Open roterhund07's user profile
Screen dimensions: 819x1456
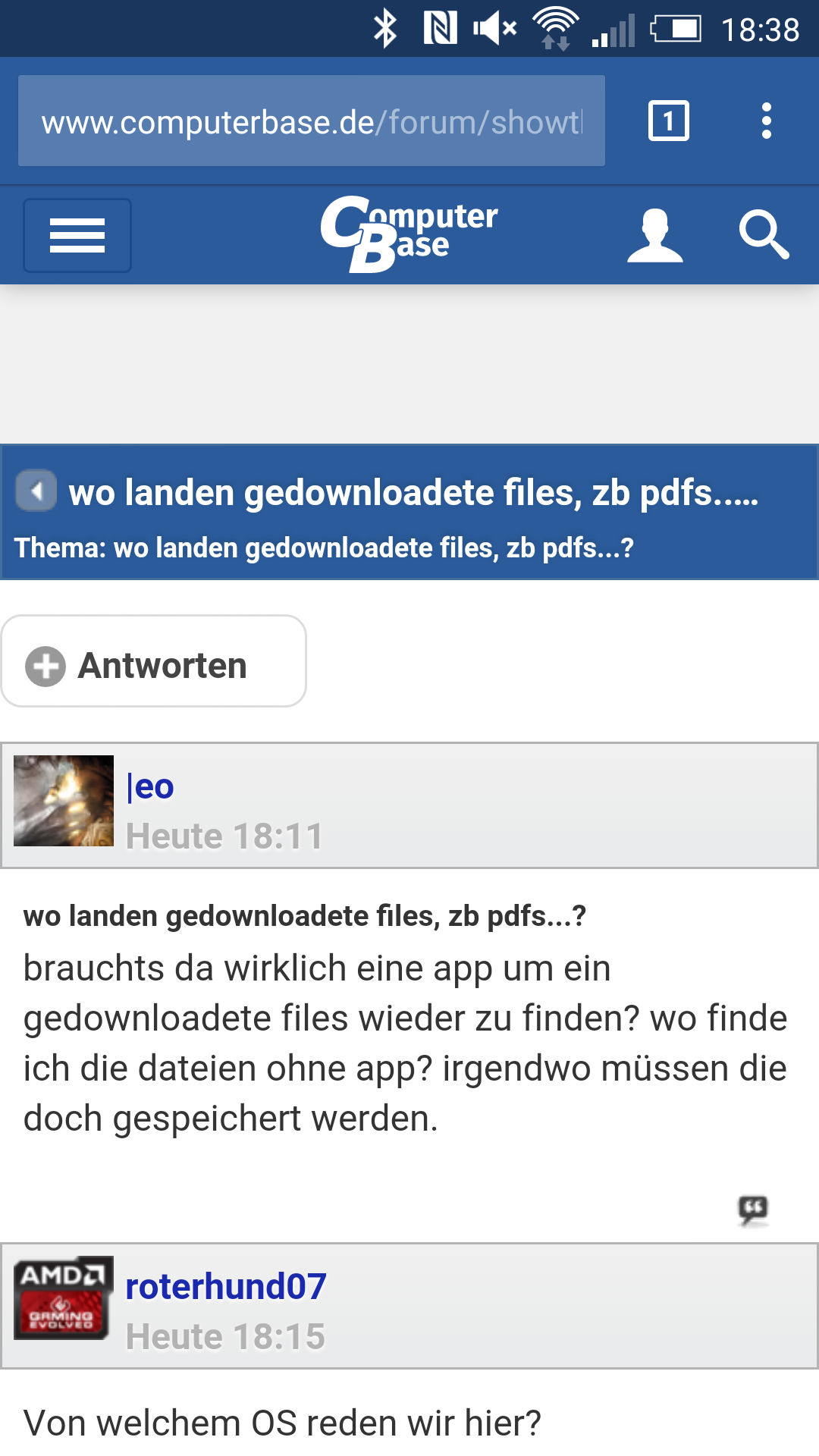coord(226,1287)
